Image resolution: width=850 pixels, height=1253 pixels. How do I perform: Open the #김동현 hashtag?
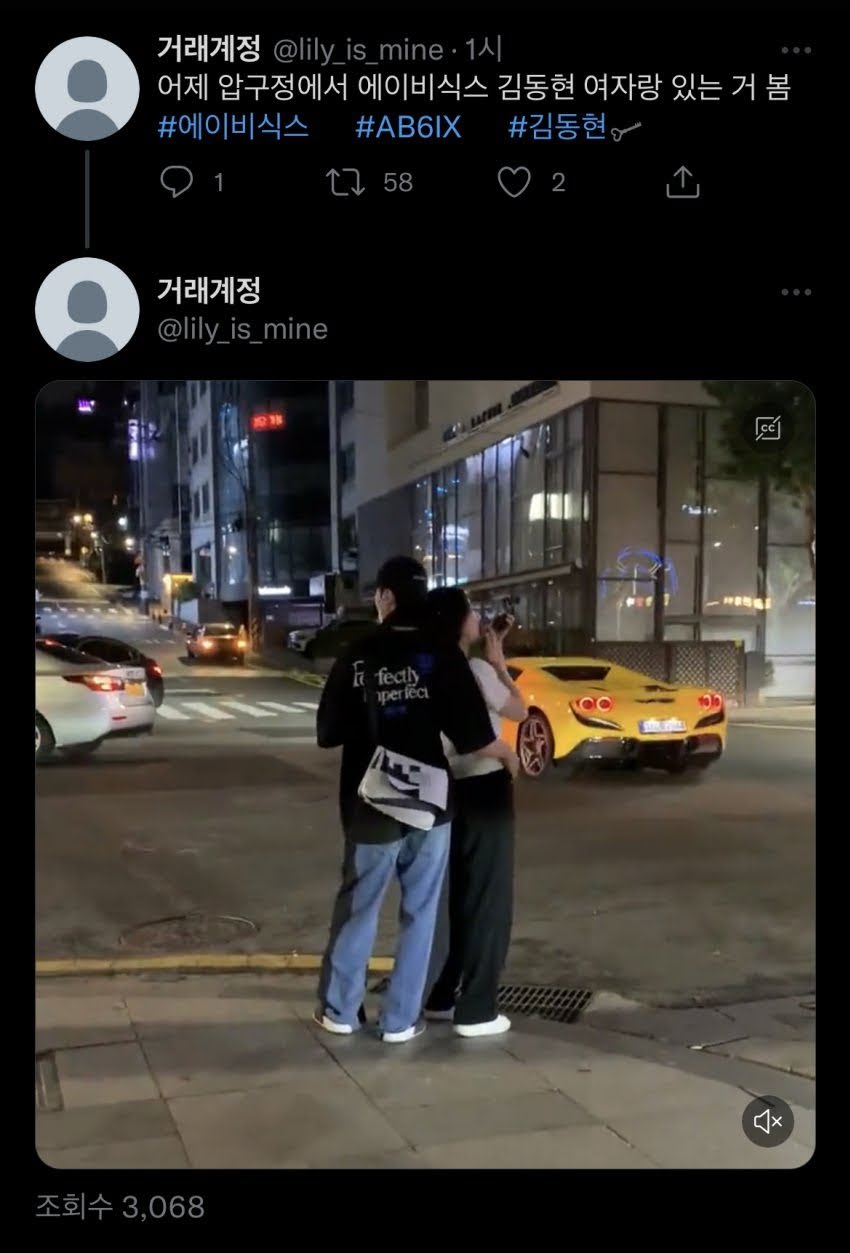click(558, 127)
